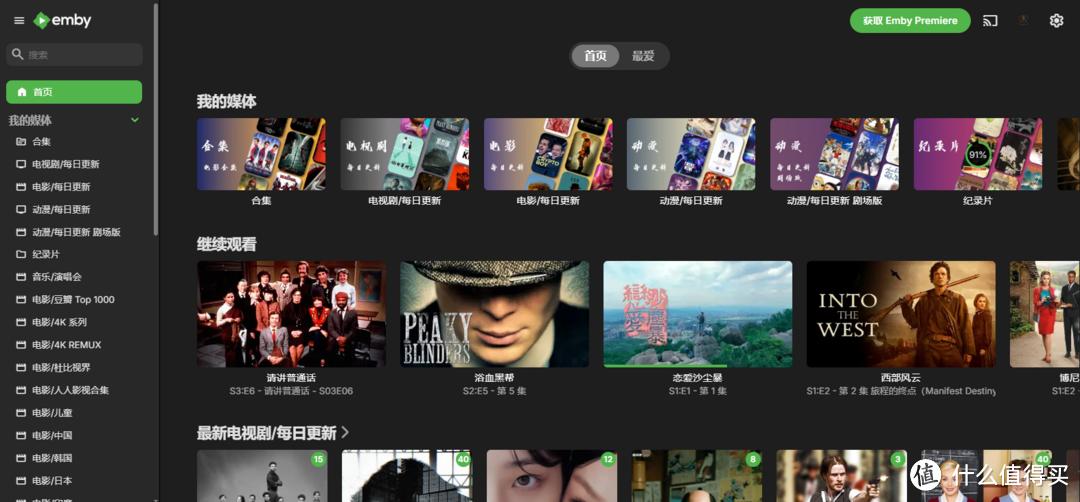Get Emby Premiere
The width and height of the screenshot is (1080, 502).
click(910, 20)
